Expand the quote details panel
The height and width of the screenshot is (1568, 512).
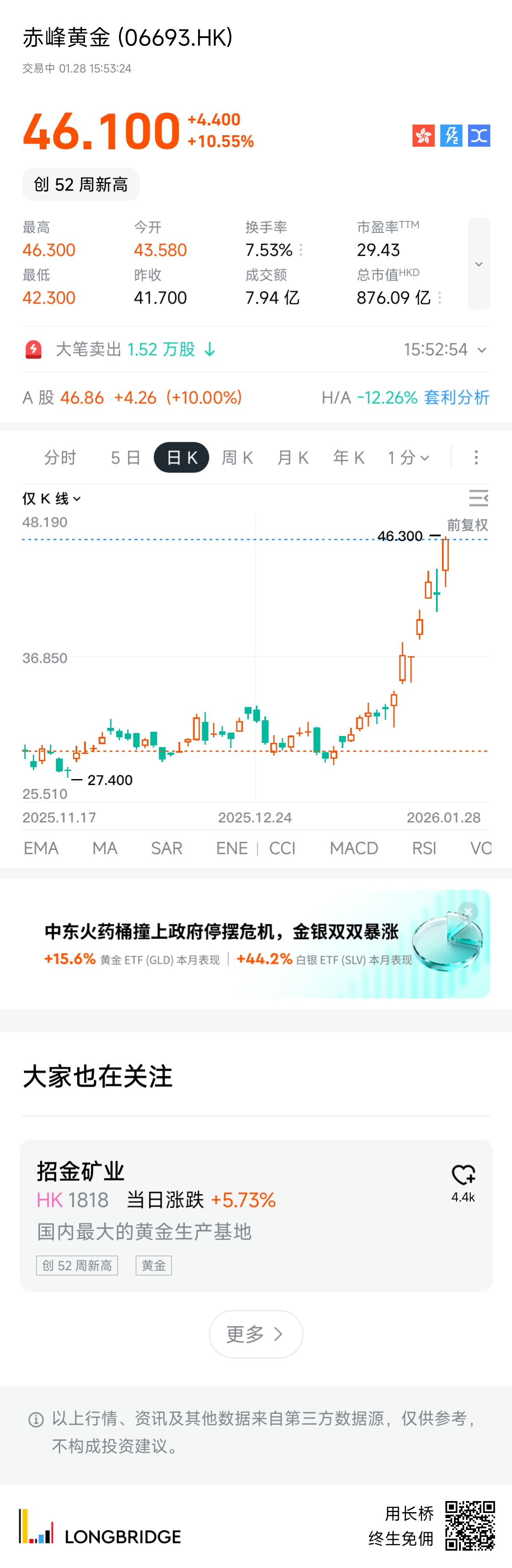click(x=479, y=264)
